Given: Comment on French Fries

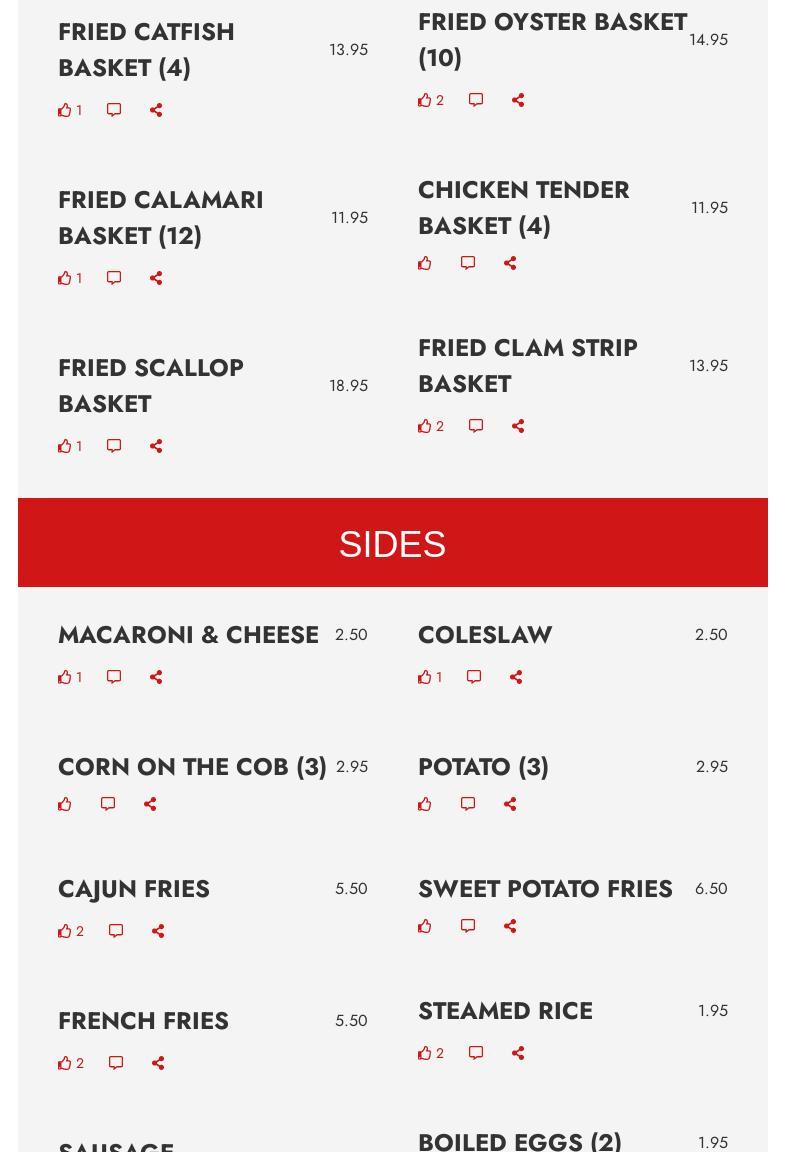Looking at the screenshot, I should (116, 1063).
